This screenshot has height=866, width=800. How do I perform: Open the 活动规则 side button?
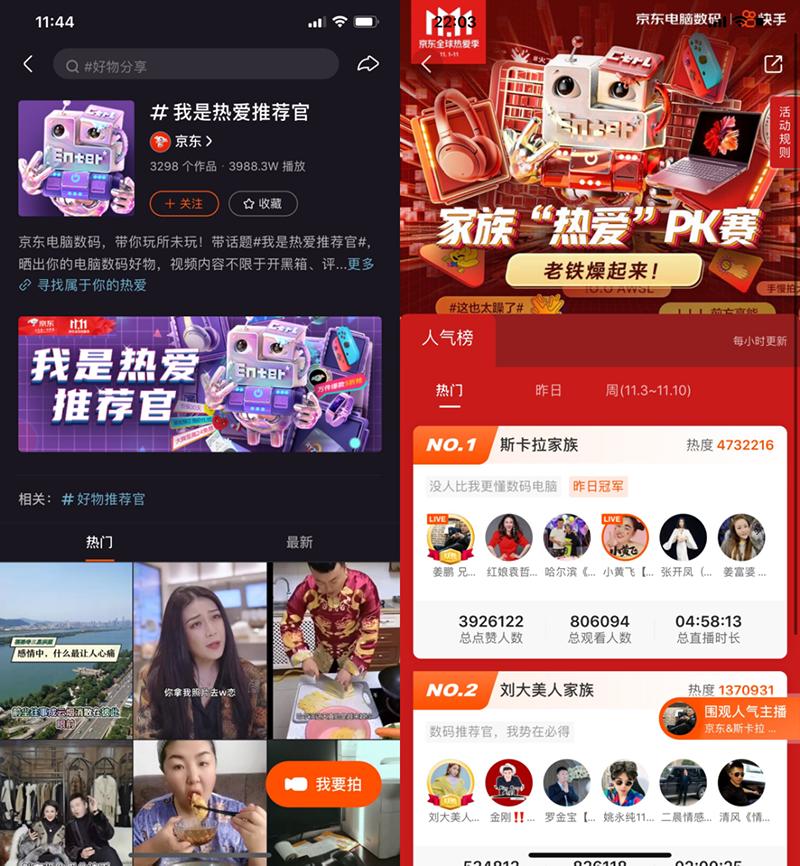click(785, 132)
